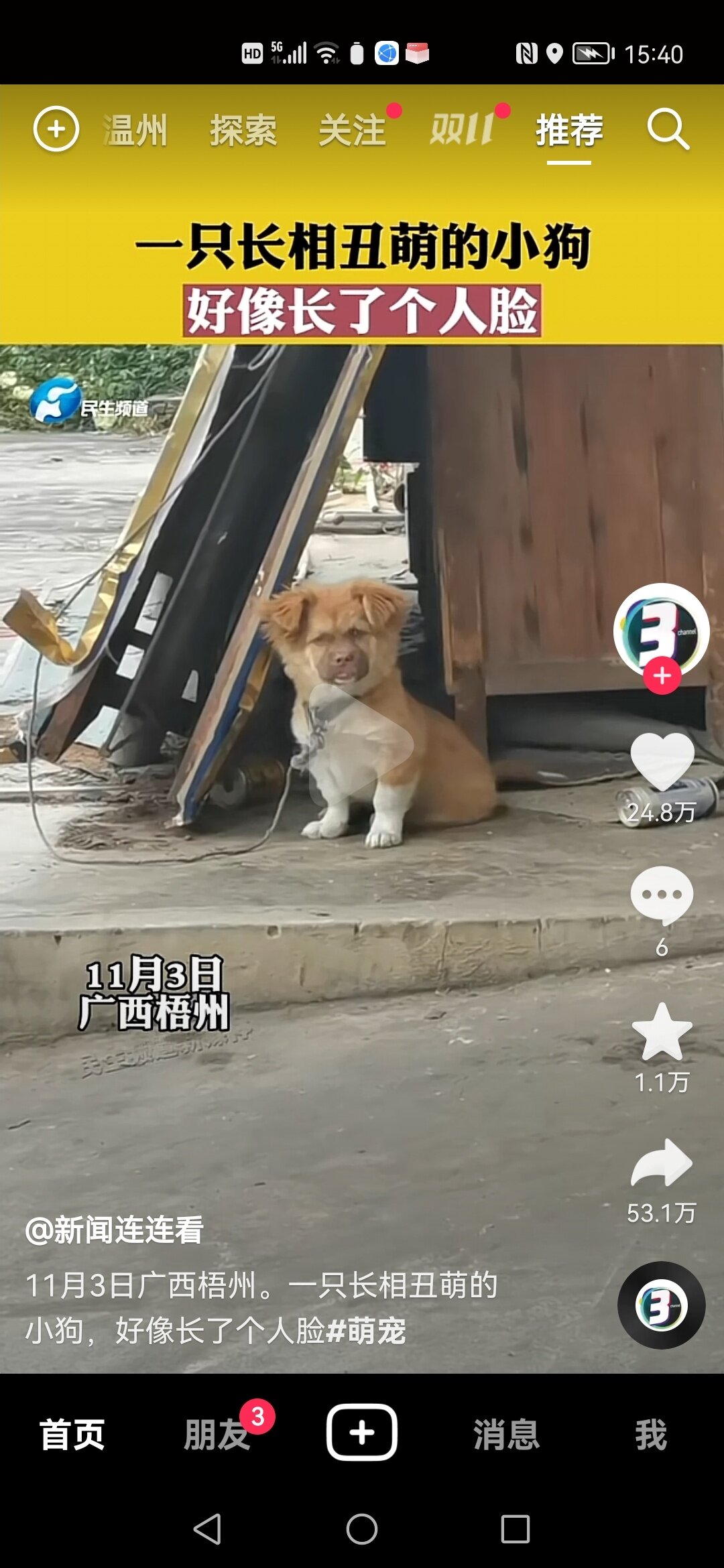Share the video via arrow icon
724x1568 pixels.
pyautogui.click(x=662, y=1163)
